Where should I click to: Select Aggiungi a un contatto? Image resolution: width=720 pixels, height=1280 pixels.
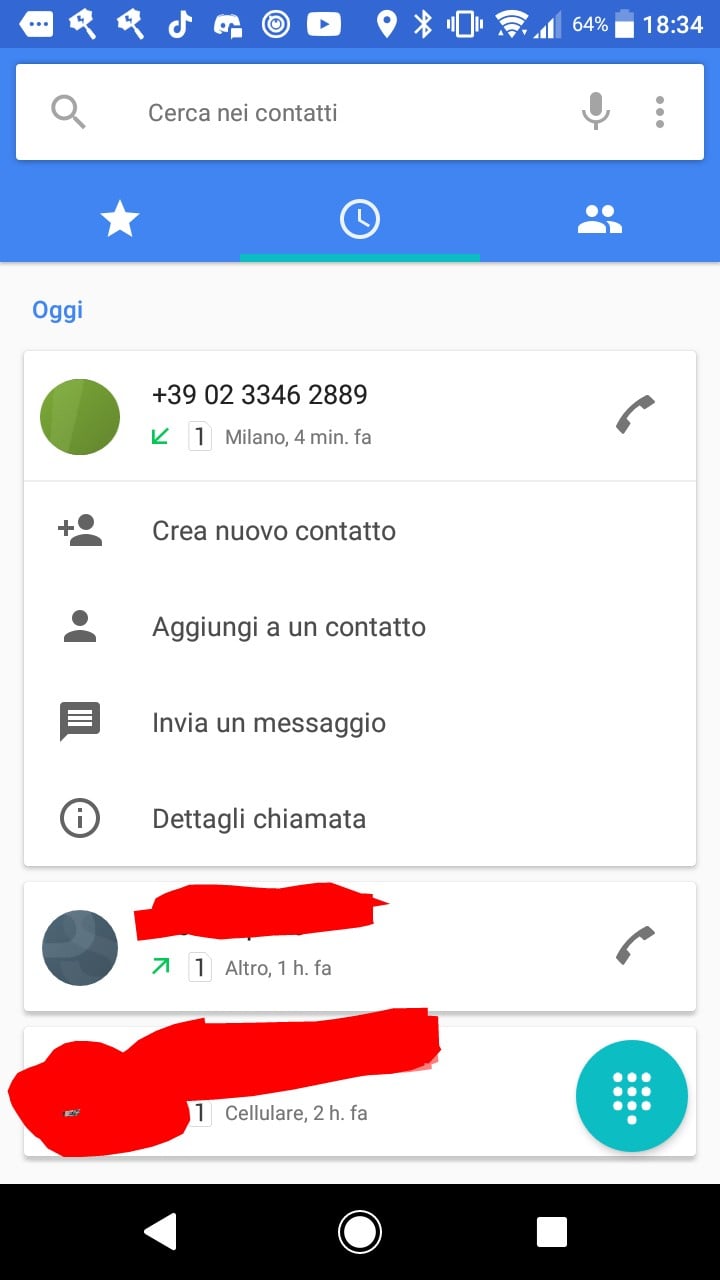[x=289, y=627]
